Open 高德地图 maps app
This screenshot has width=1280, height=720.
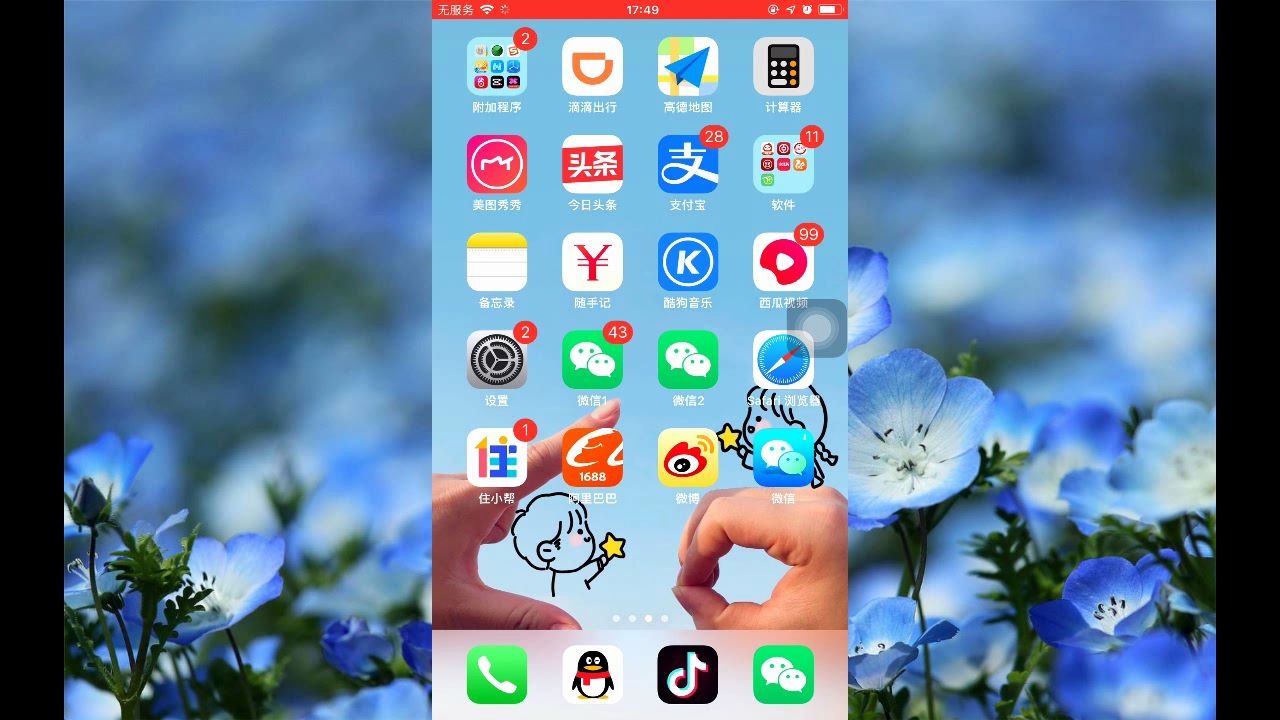pos(688,67)
